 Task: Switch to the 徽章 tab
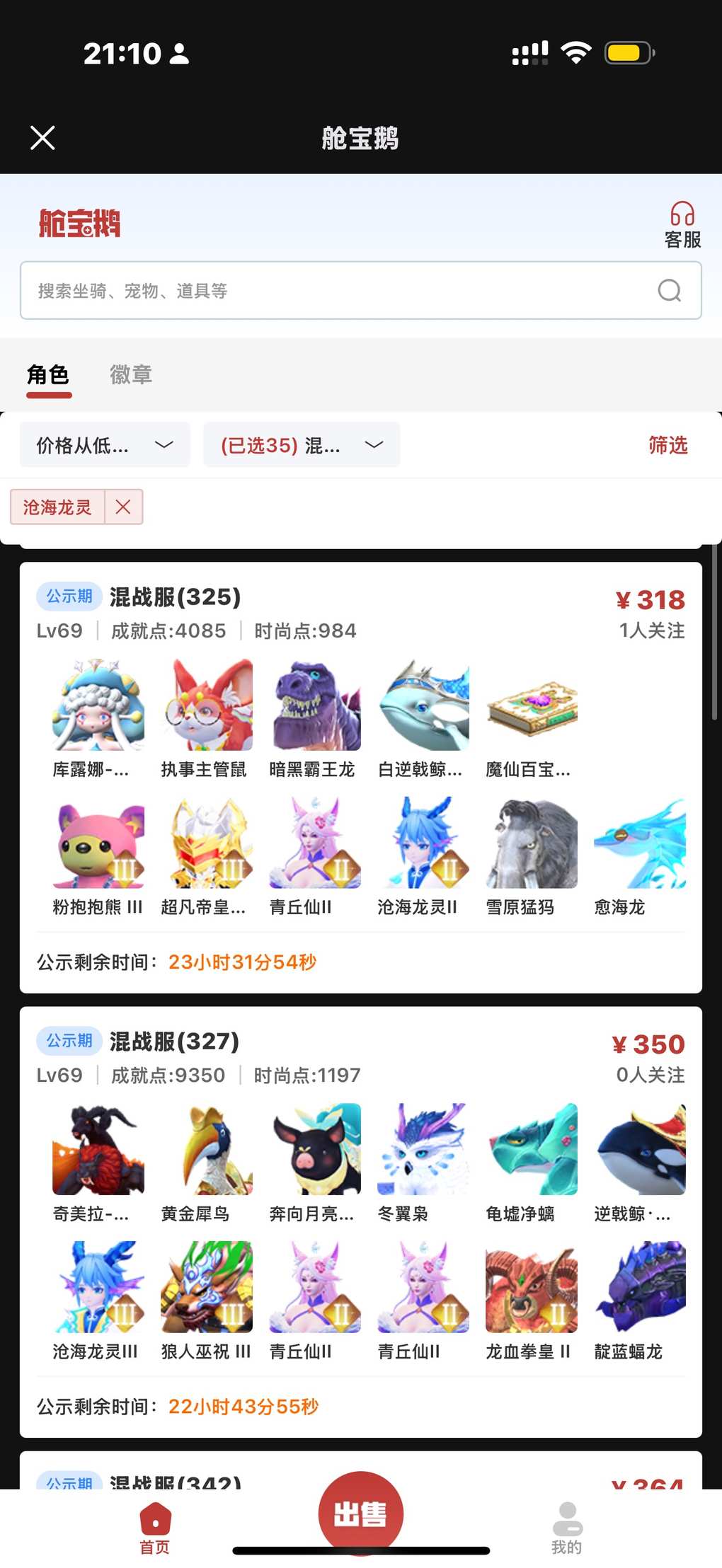coord(131,375)
